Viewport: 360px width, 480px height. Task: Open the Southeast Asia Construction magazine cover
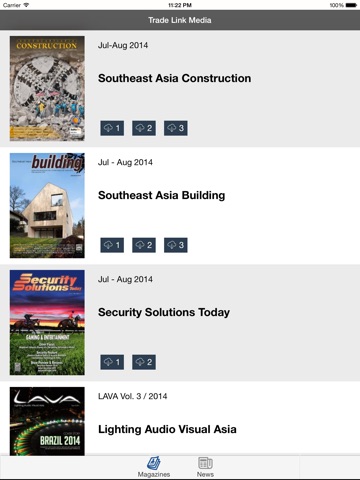tap(47, 88)
